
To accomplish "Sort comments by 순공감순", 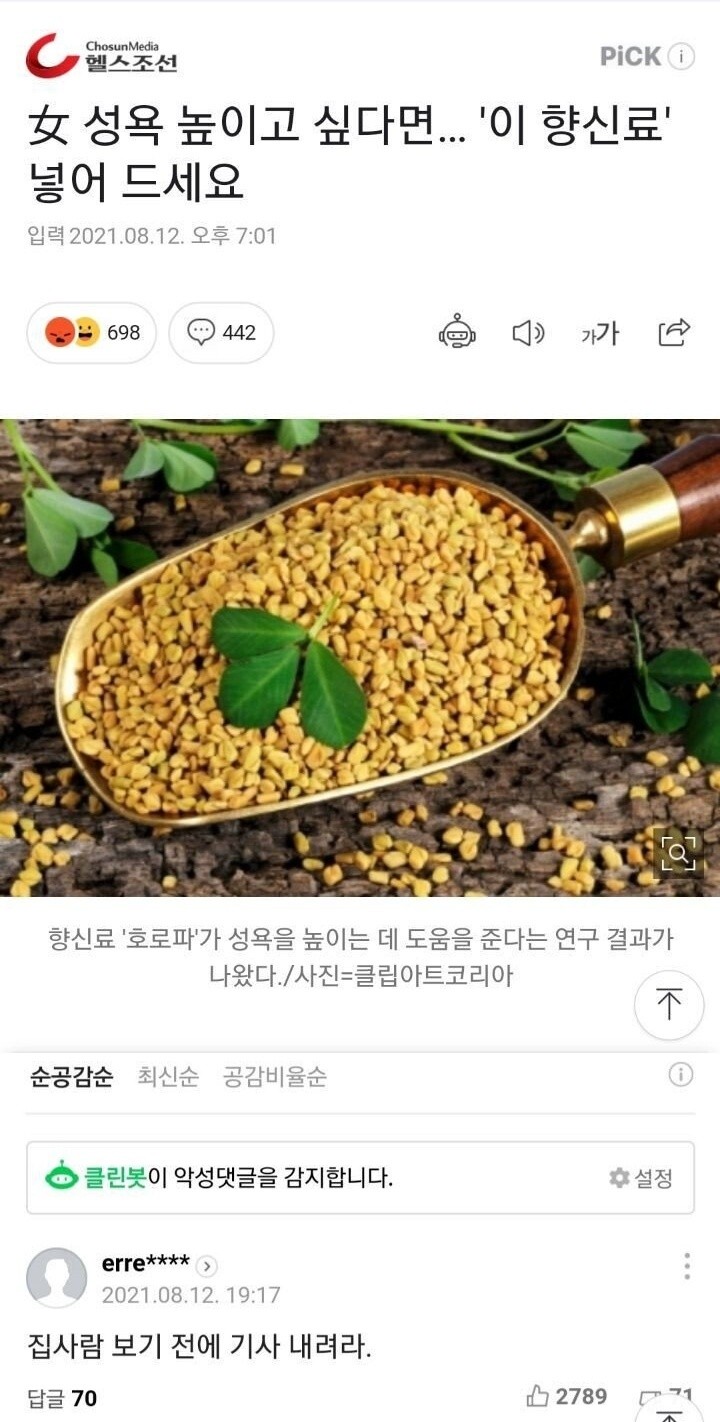I will [72, 1076].
